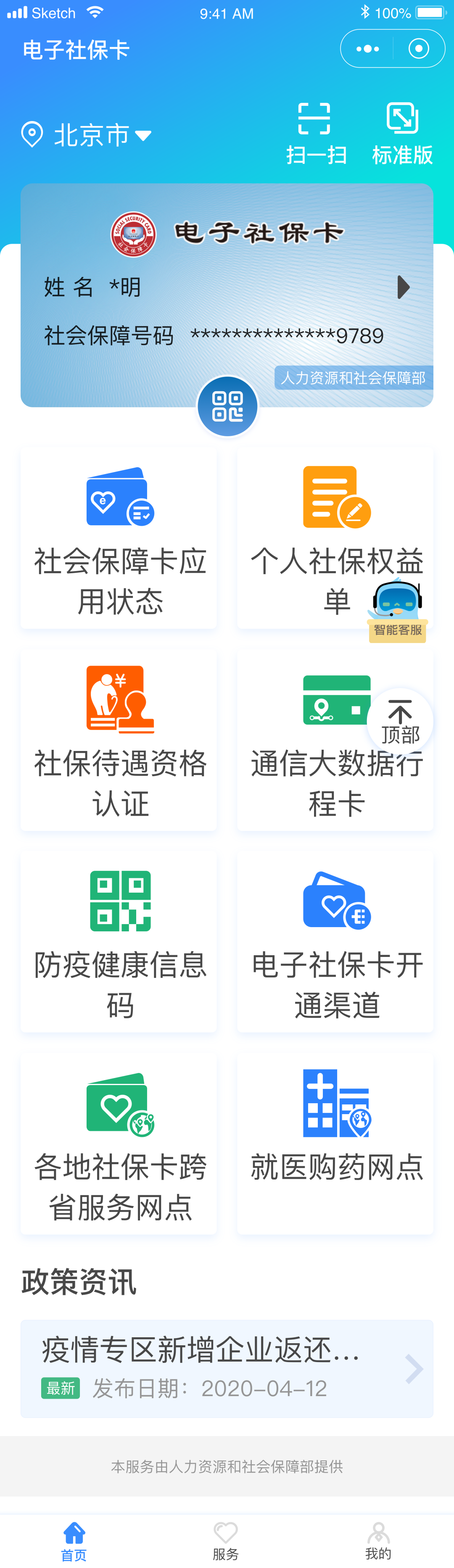Expand the 电子社保卡 card details arrow
The image size is (454, 1568).
point(403,287)
